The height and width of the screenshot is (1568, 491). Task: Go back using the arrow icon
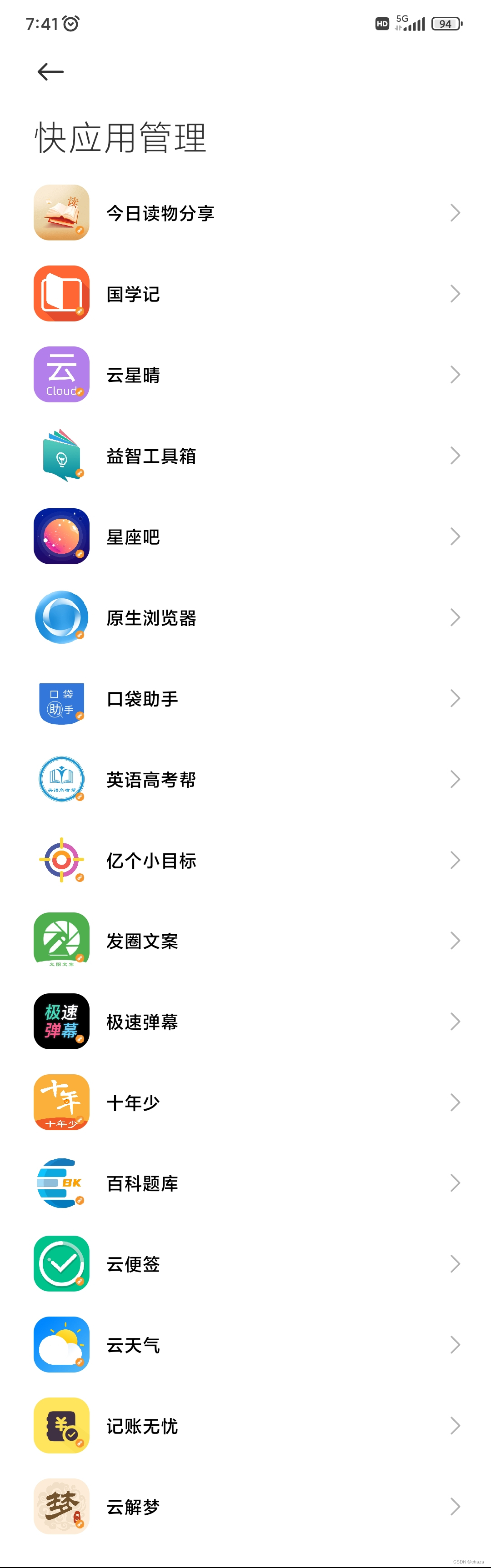[x=50, y=72]
